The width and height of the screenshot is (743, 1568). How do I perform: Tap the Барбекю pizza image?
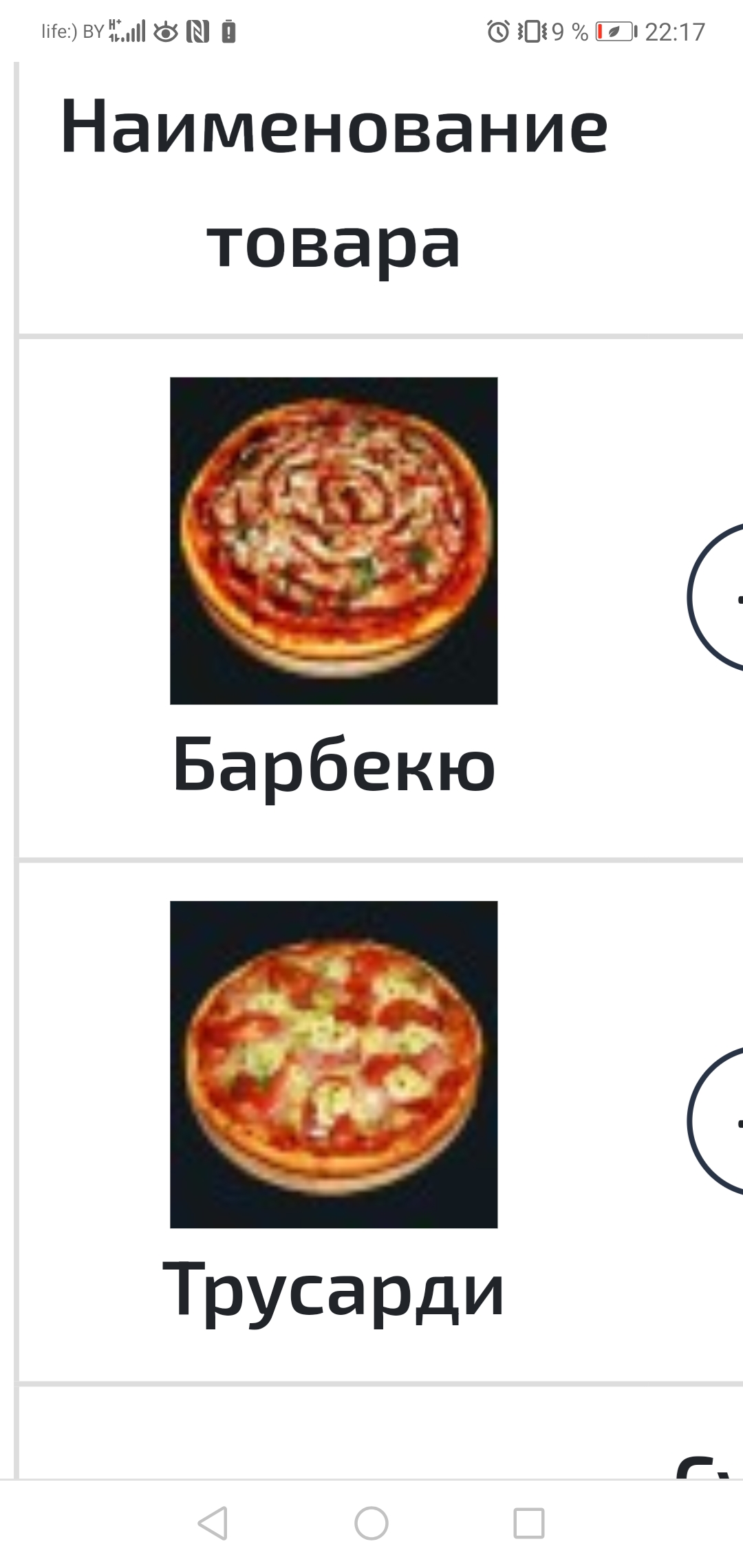(x=334, y=541)
